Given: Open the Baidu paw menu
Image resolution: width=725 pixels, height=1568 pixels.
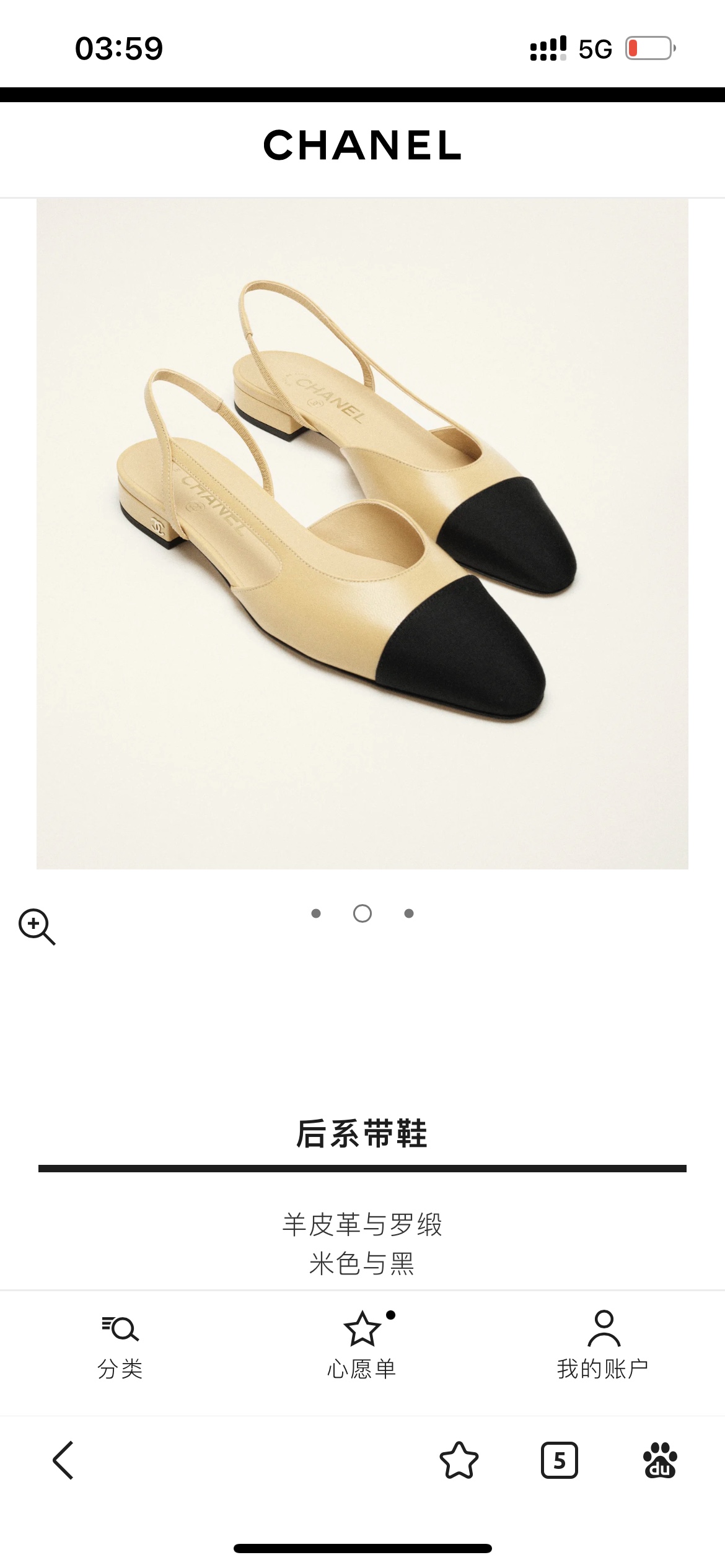Looking at the screenshot, I should [x=660, y=1460].
